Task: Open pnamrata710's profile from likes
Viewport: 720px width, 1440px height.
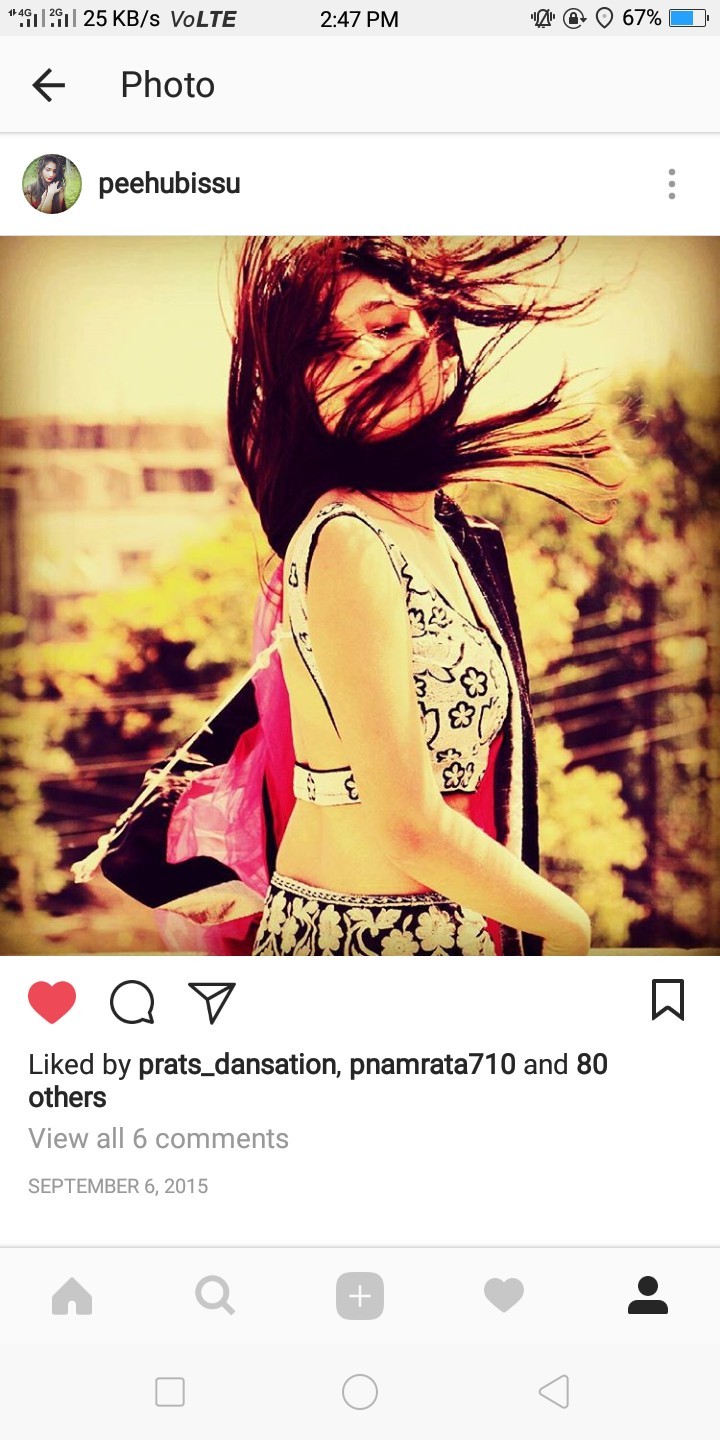Action: tap(432, 1064)
